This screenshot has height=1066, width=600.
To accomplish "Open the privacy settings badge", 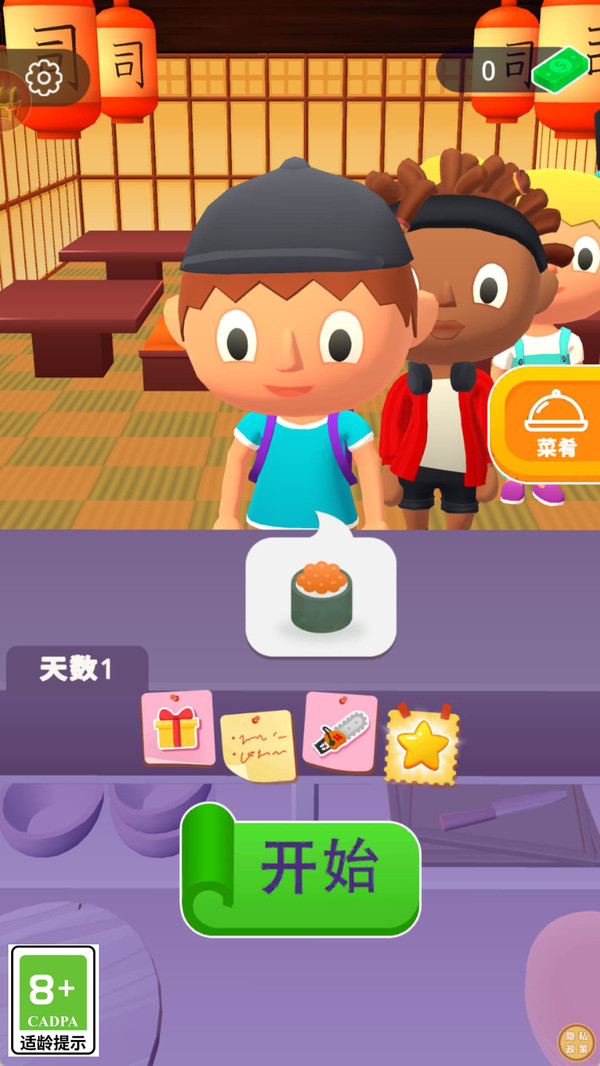I will click(x=575, y=1042).
